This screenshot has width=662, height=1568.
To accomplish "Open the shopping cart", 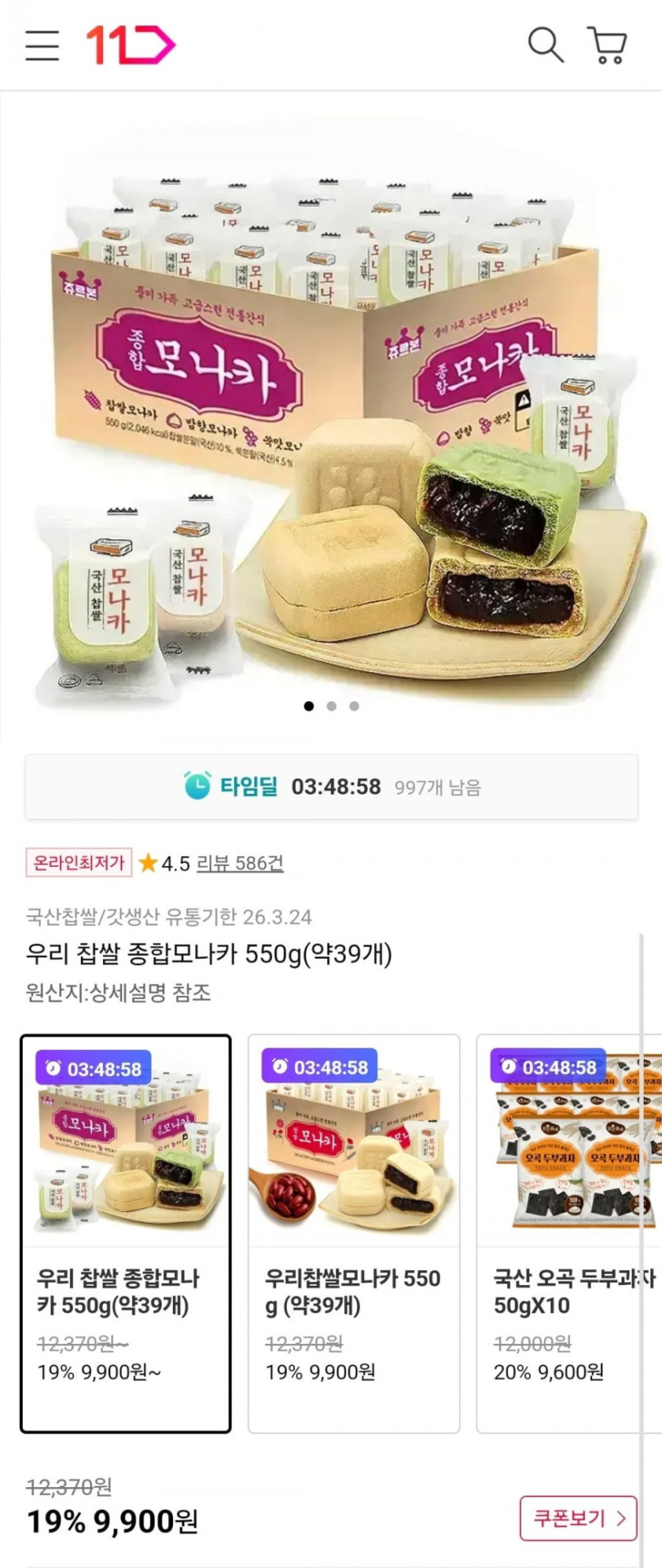I will tap(607, 45).
